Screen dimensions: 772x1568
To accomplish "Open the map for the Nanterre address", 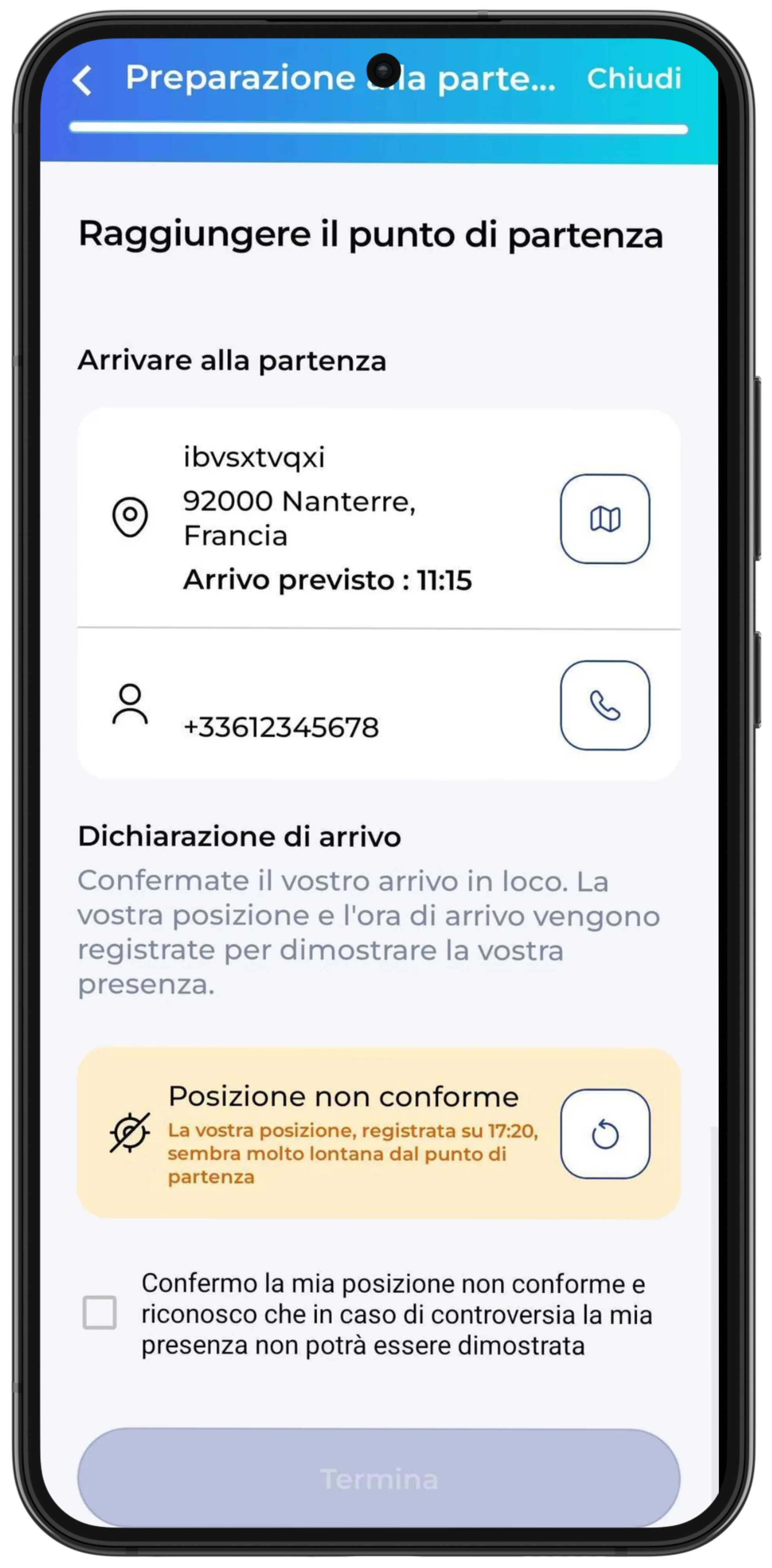I will pos(605,519).
